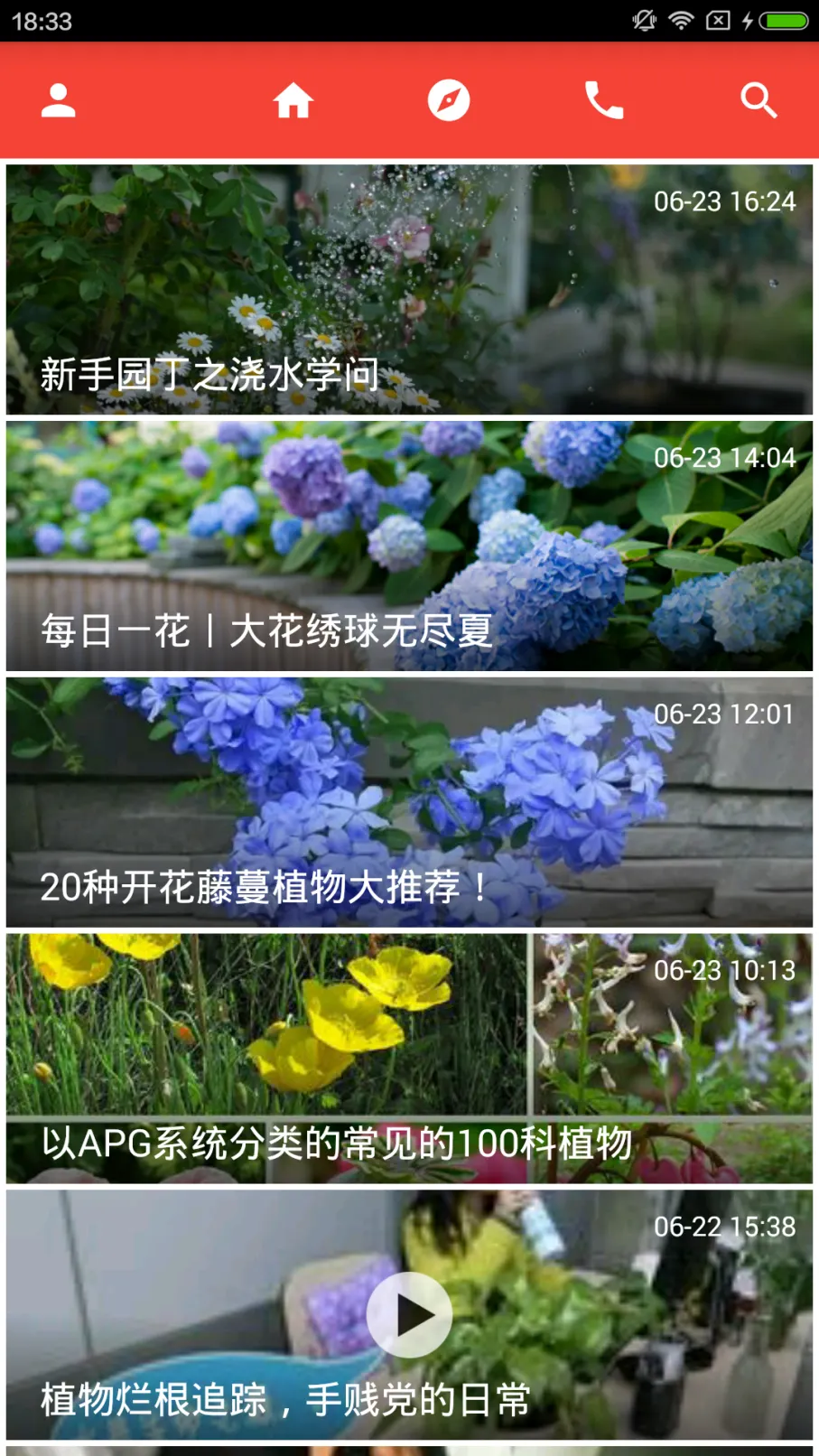Viewport: 819px width, 1456px height.
Task: Tap the phone contact icon
Action: pos(603,100)
